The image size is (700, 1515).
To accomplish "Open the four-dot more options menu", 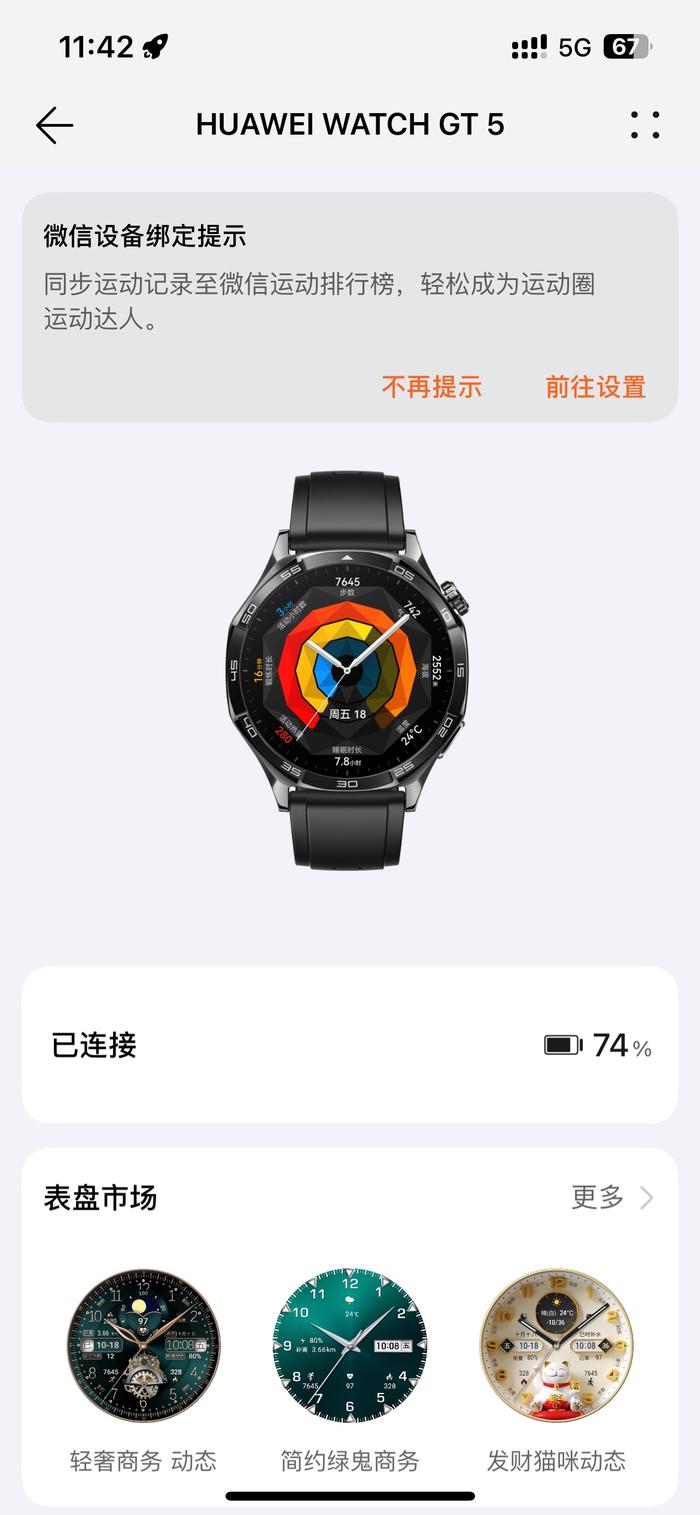I will point(645,125).
